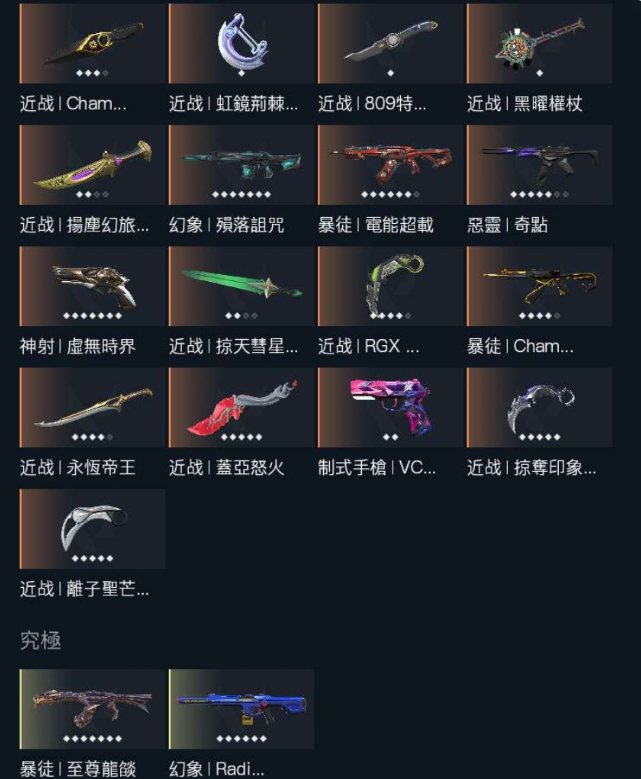Select the 掠天彗星 melee skin card
Image resolution: width=641 pixels, height=779 pixels.
pos(241,286)
